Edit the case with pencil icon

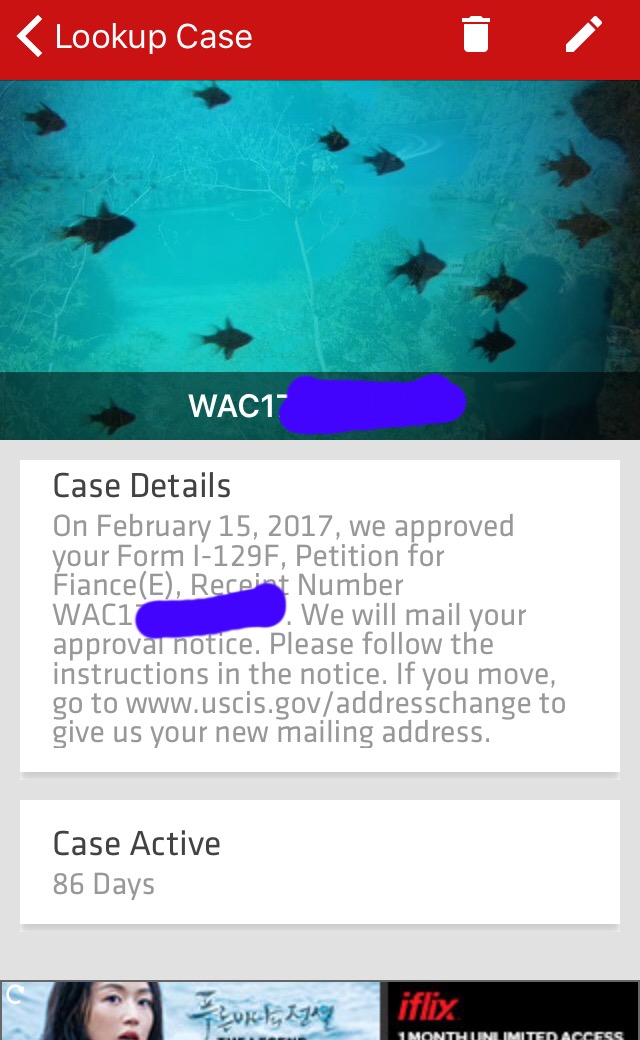(584, 35)
